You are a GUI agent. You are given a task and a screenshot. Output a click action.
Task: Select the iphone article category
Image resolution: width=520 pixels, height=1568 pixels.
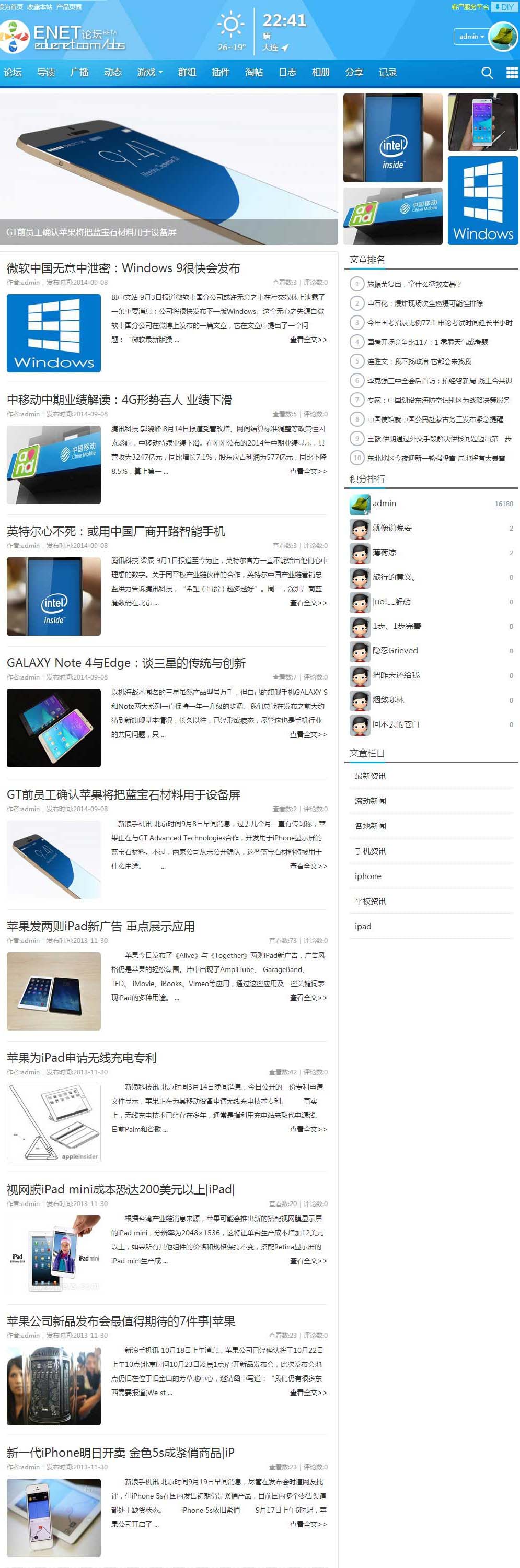(x=368, y=876)
